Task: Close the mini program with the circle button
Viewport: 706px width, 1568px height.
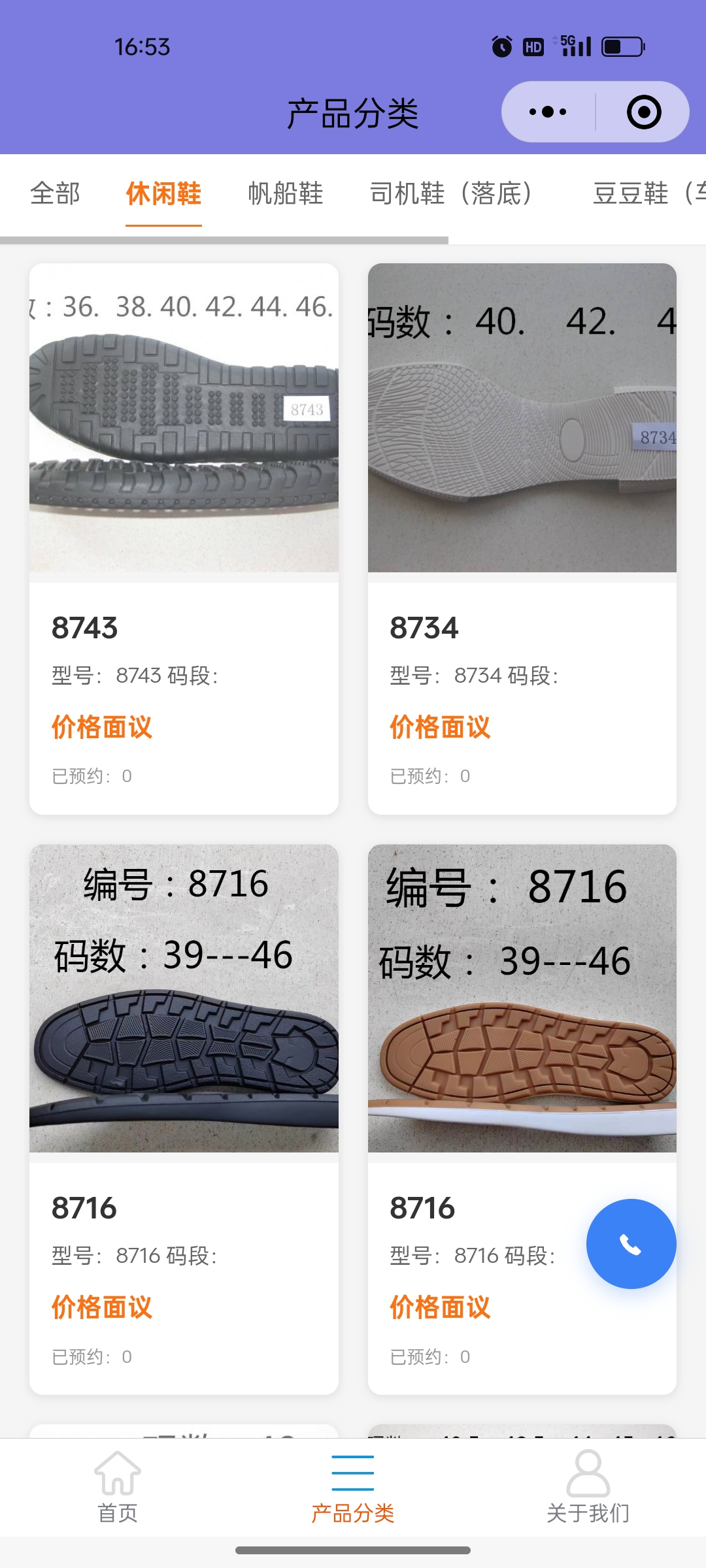Action: click(x=644, y=112)
